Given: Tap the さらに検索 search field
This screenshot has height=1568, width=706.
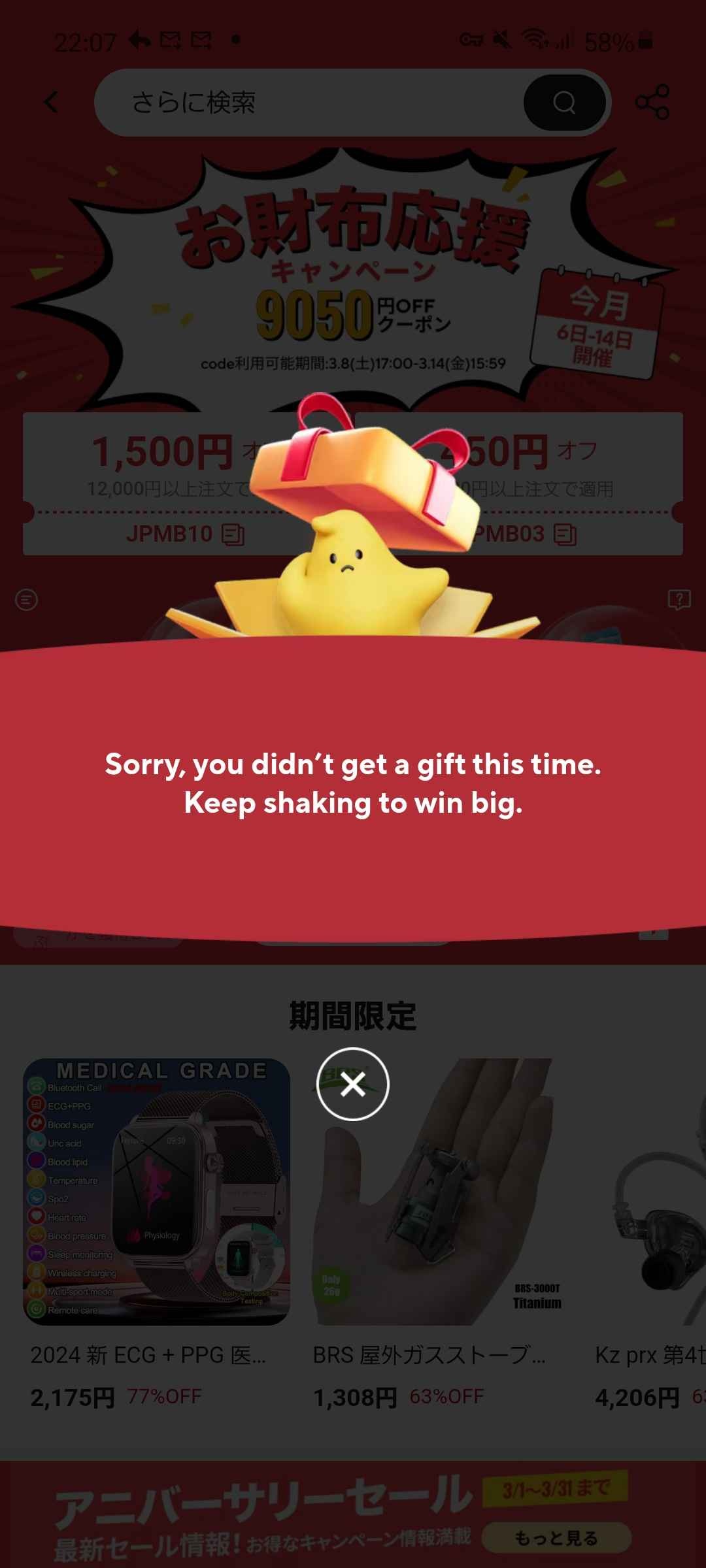Looking at the screenshot, I should [x=307, y=103].
